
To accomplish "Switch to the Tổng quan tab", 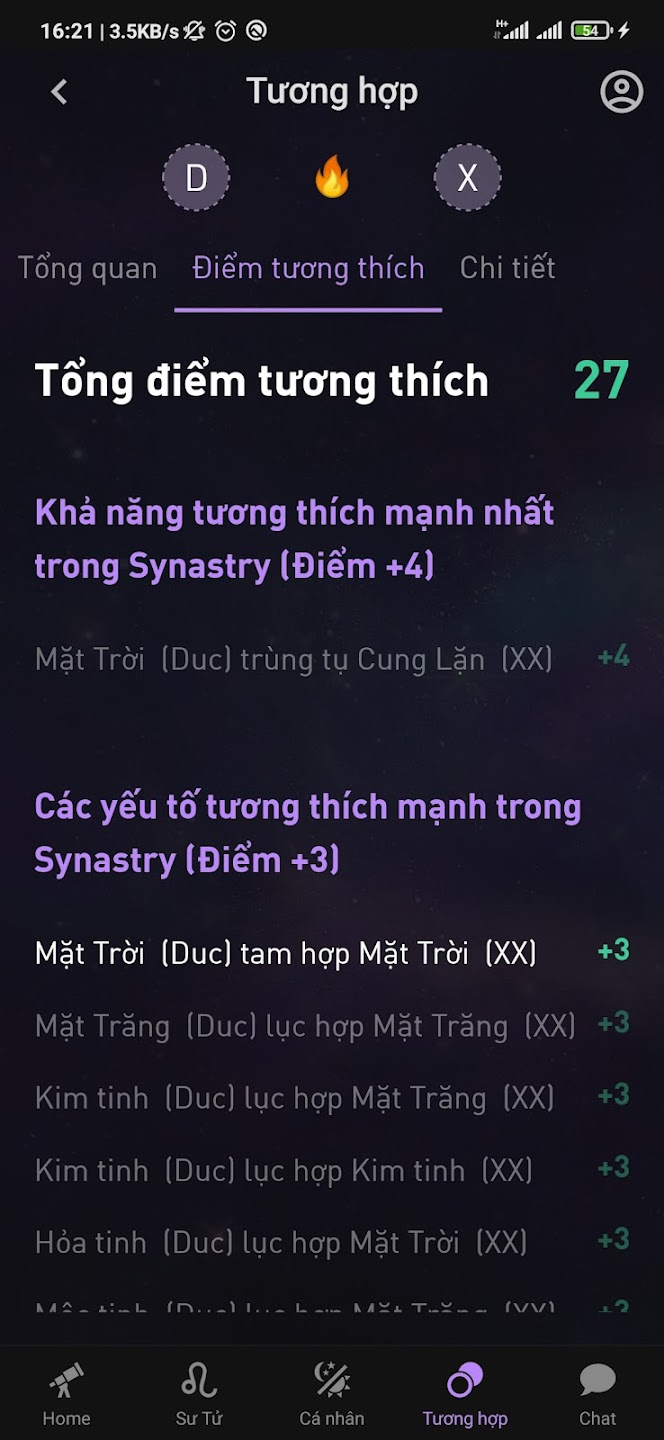I will (x=88, y=268).
